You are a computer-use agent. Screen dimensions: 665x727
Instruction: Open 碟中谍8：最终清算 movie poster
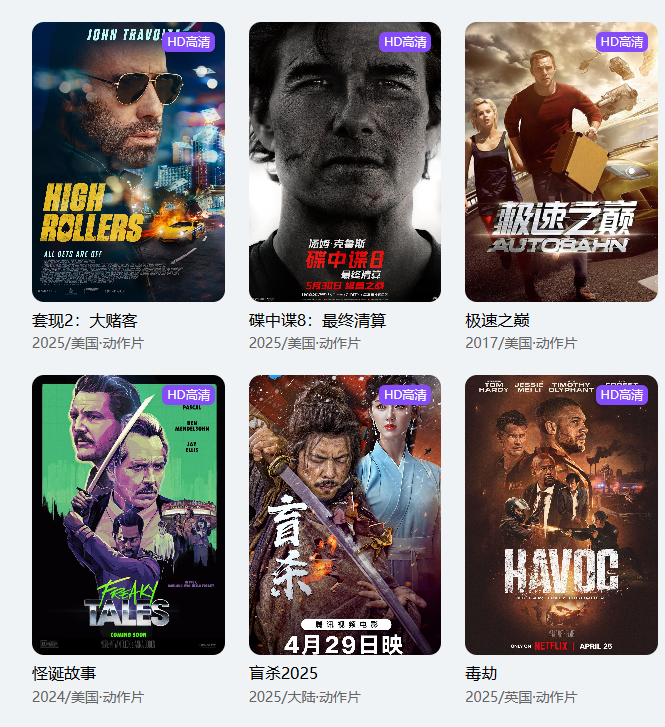(x=344, y=162)
